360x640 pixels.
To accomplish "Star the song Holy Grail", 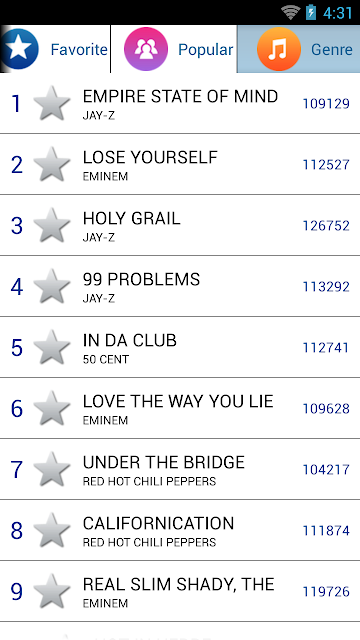I will (52, 225).
